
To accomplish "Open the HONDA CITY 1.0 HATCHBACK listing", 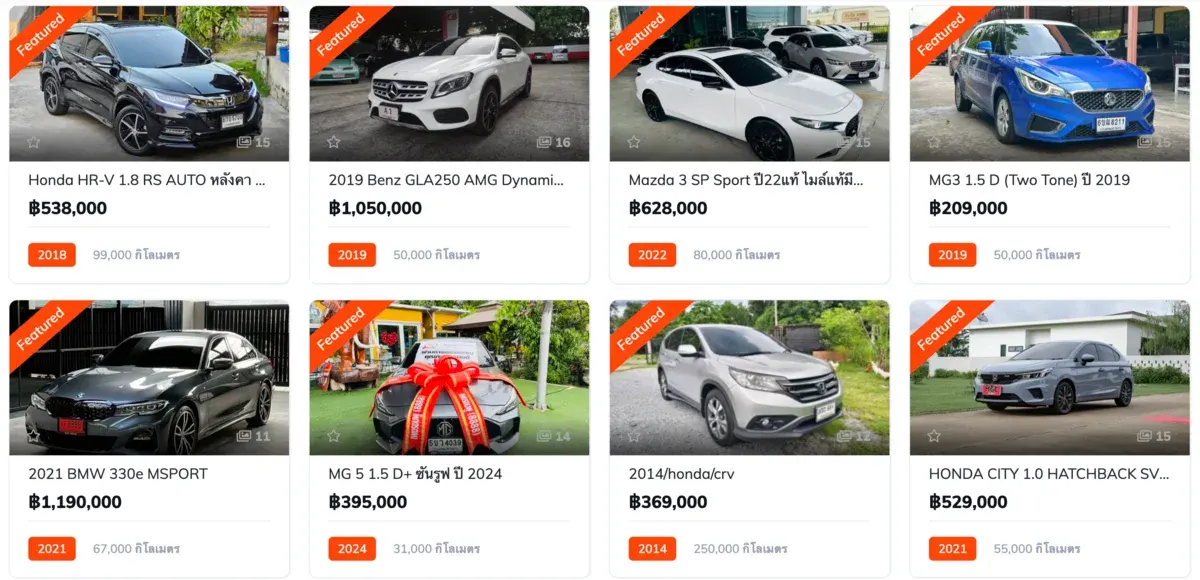I will tap(1048, 474).
